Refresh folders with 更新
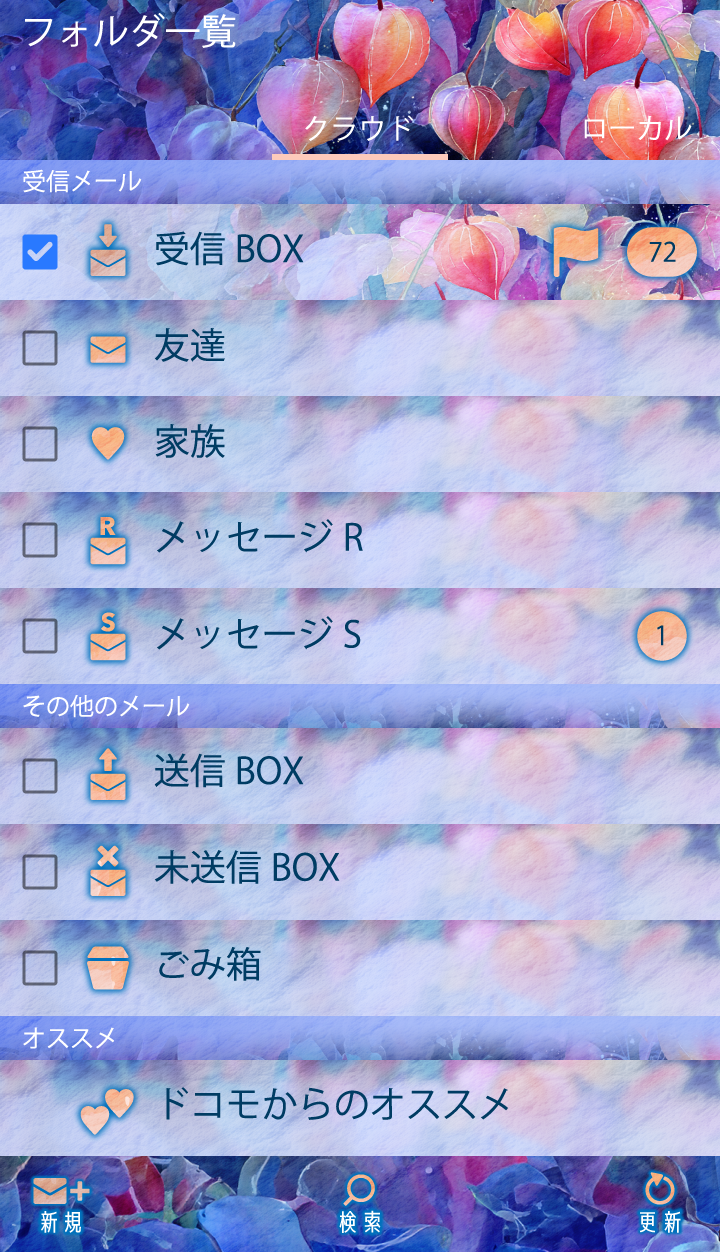This screenshot has width=720, height=1252. click(659, 1204)
